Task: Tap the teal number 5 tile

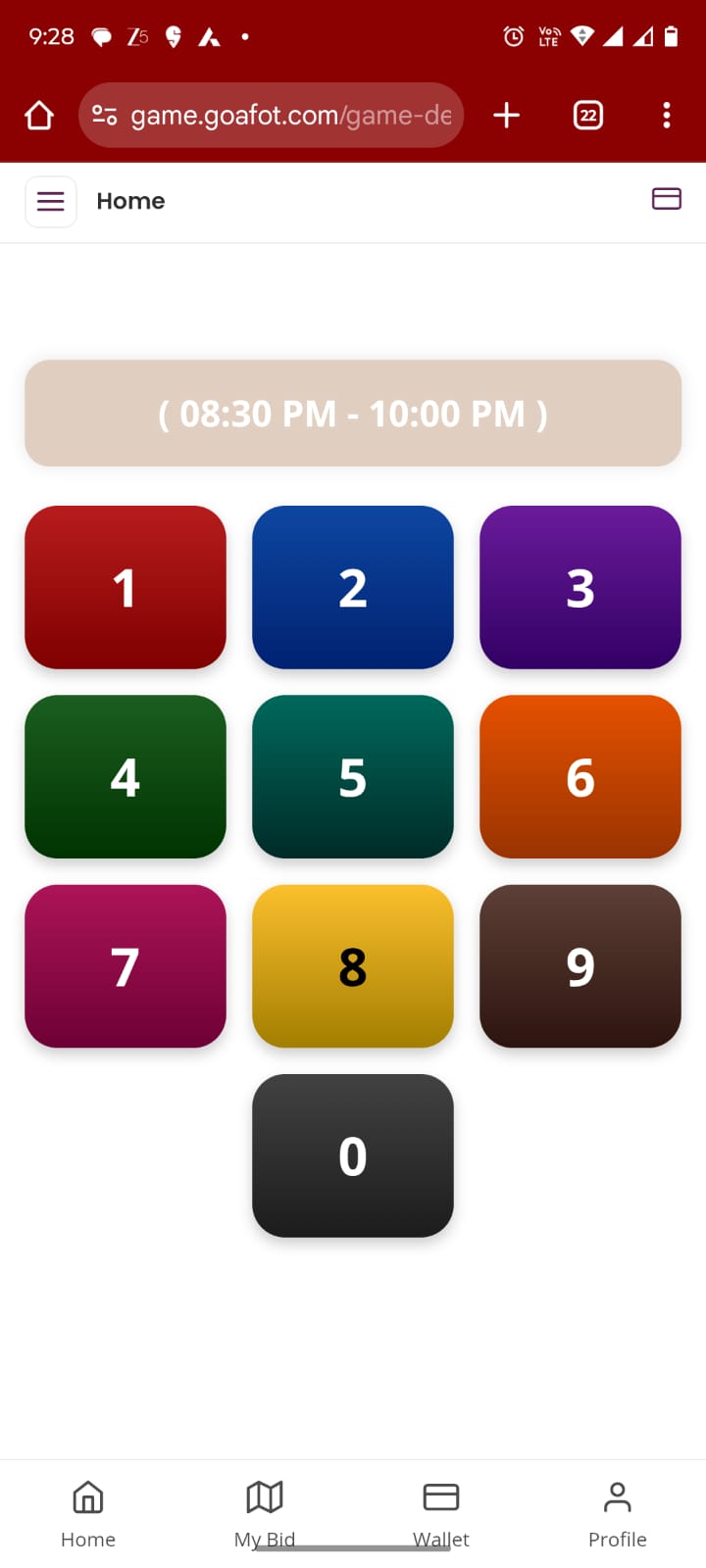Action: click(x=353, y=776)
